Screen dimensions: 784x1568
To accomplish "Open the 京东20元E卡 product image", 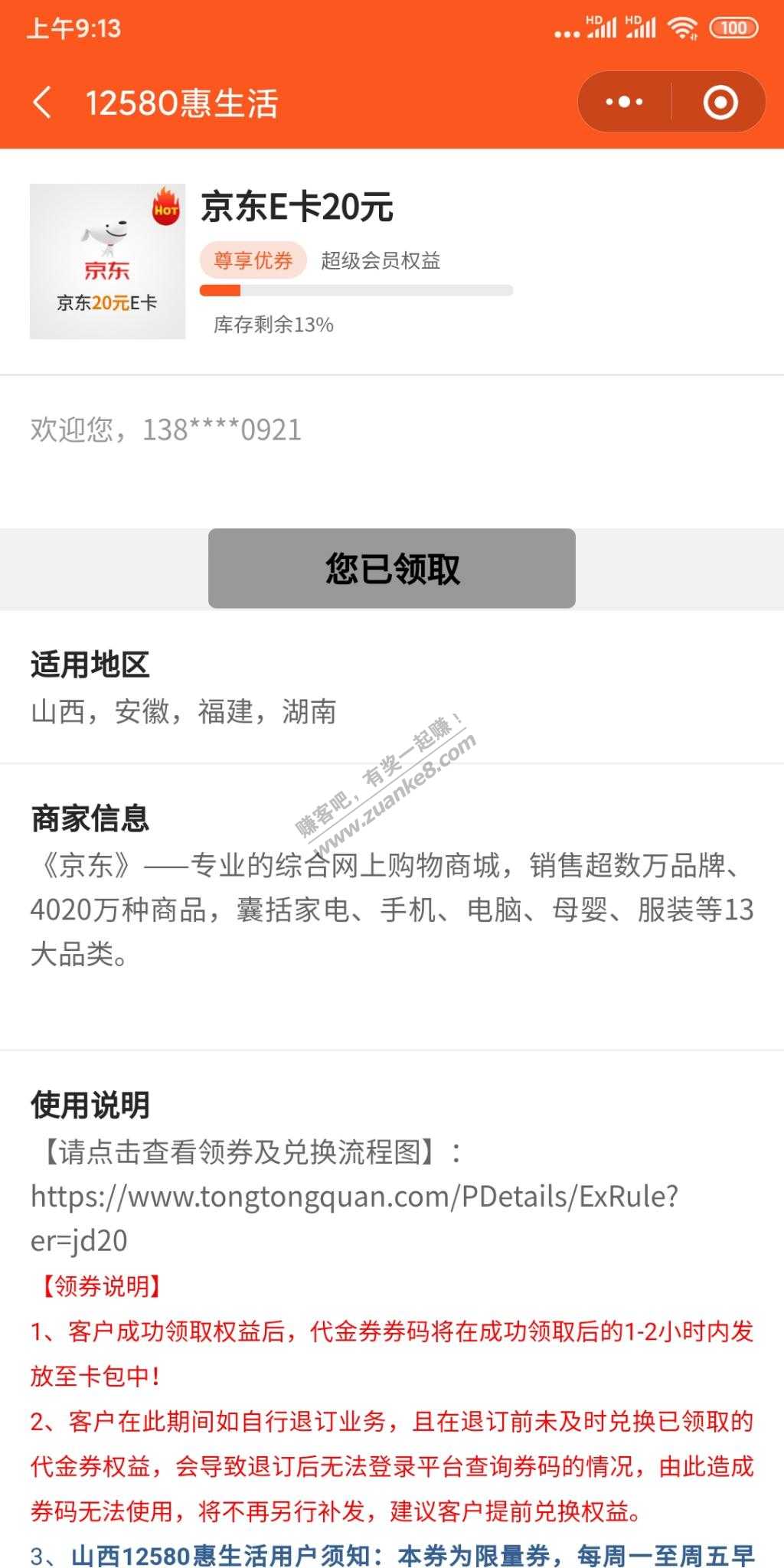I will (x=107, y=261).
